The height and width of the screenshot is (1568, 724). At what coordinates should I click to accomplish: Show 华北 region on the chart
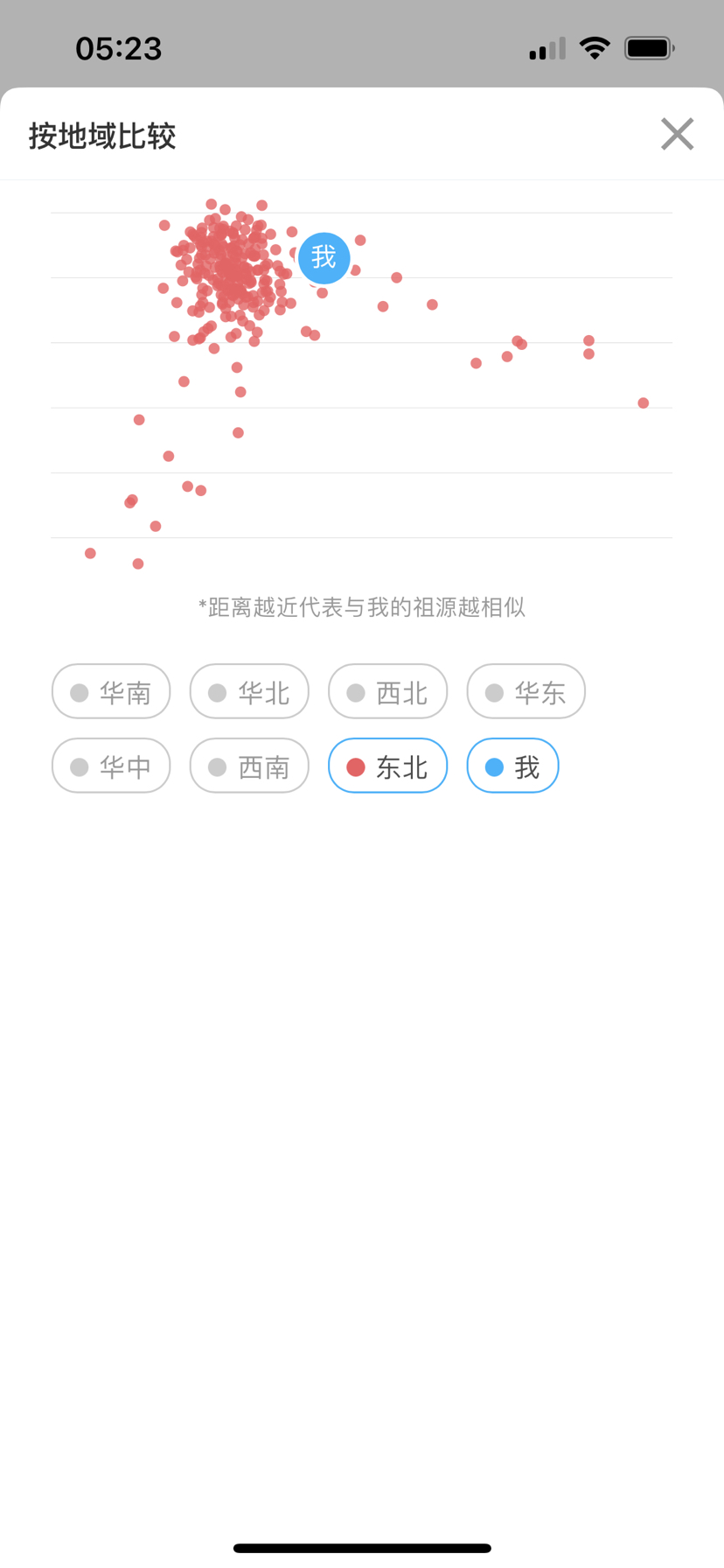tap(249, 692)
